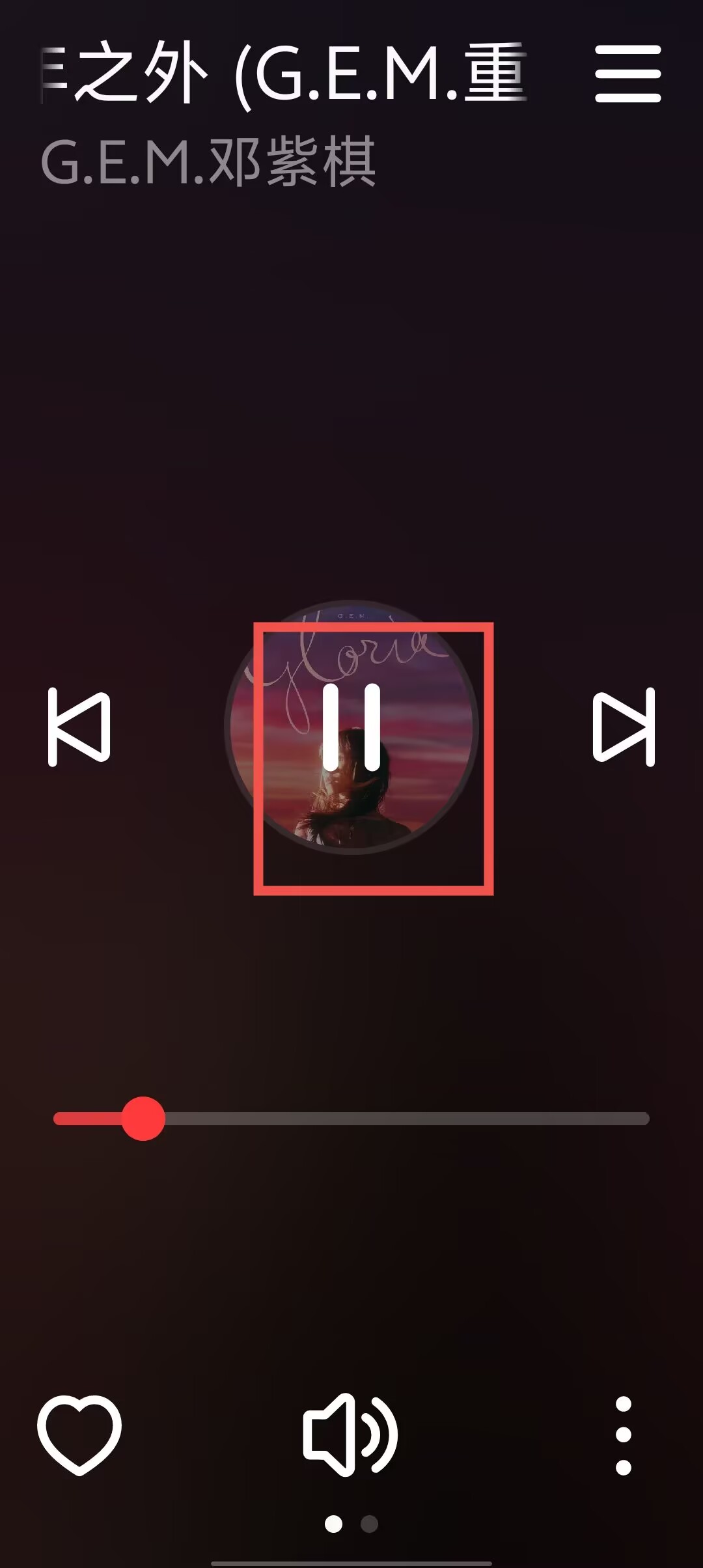
Task: Skip to the next track
Action: point(624,727)
